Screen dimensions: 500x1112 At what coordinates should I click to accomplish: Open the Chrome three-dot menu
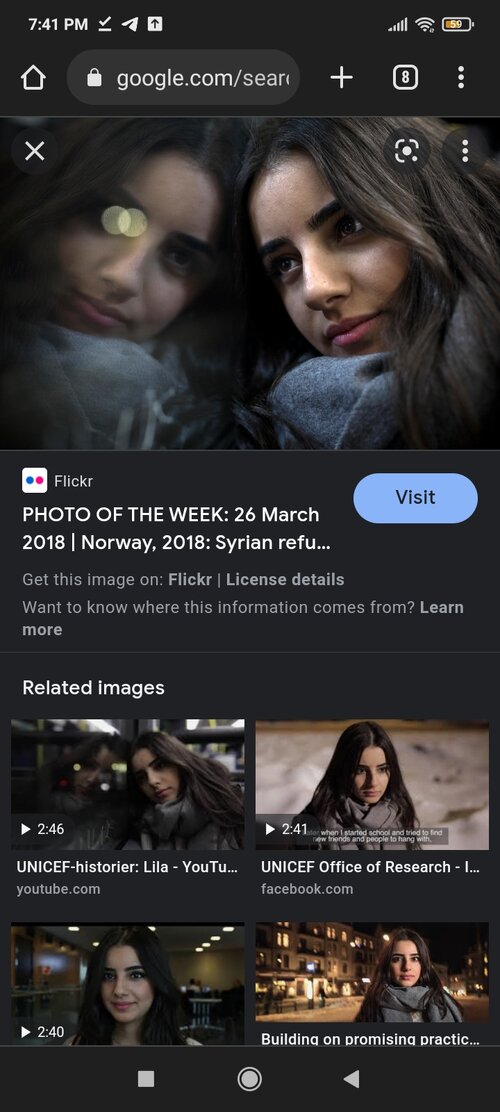pos(461,77)
